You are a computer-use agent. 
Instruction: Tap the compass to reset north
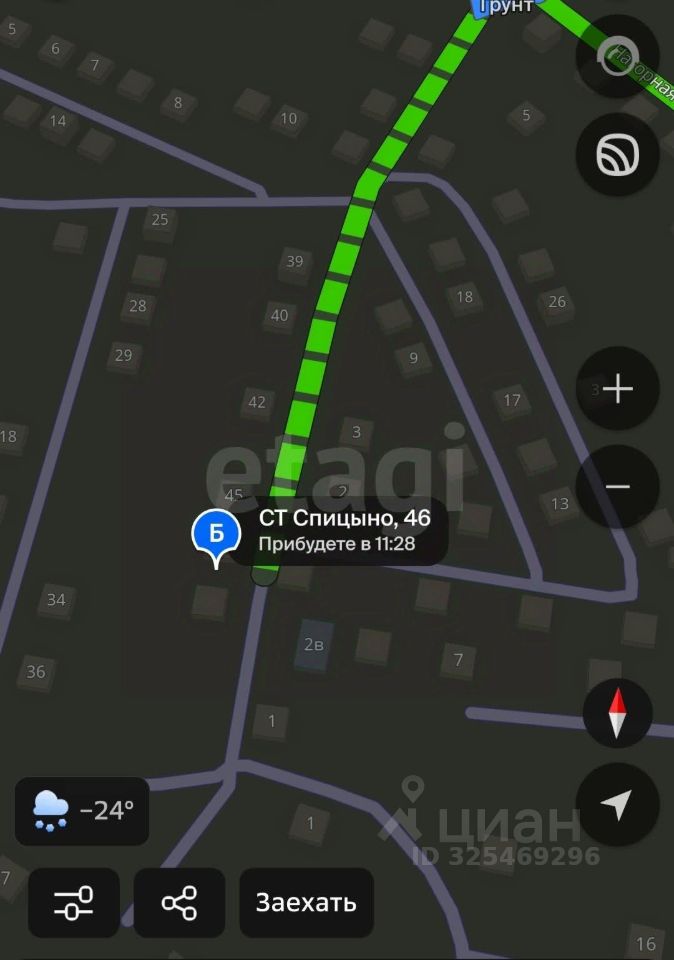pyautogui.click(x=617, y=713)
